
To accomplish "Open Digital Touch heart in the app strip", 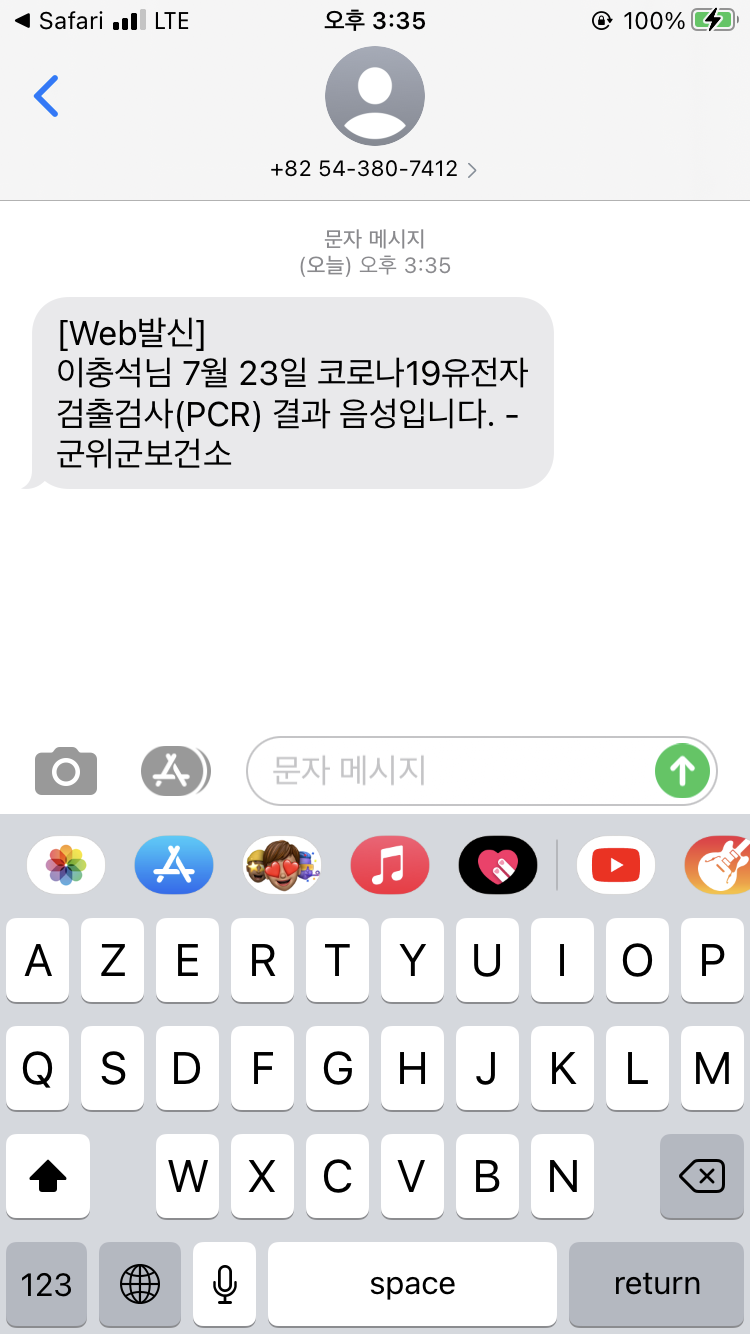I will click(x=498, y=865).
